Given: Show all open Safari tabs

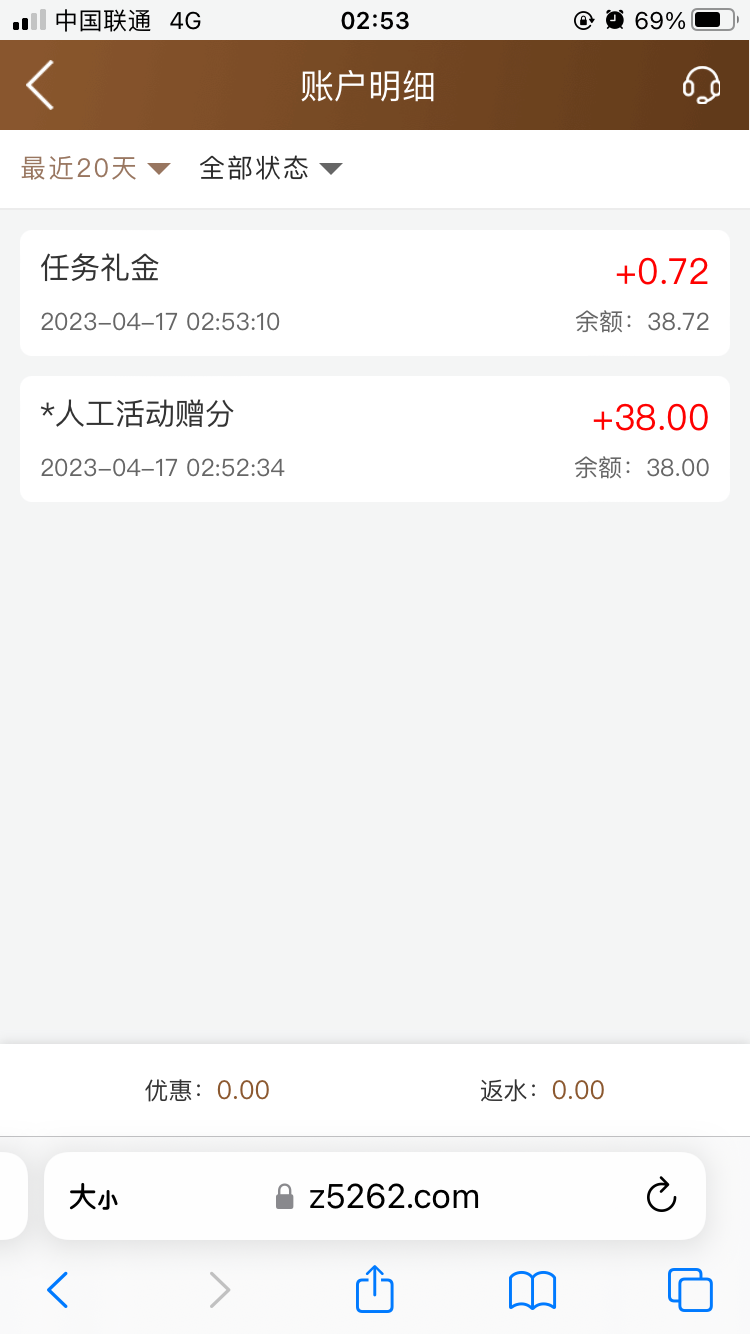Looking at the screenshot, I should click(x=690, y=1290).
